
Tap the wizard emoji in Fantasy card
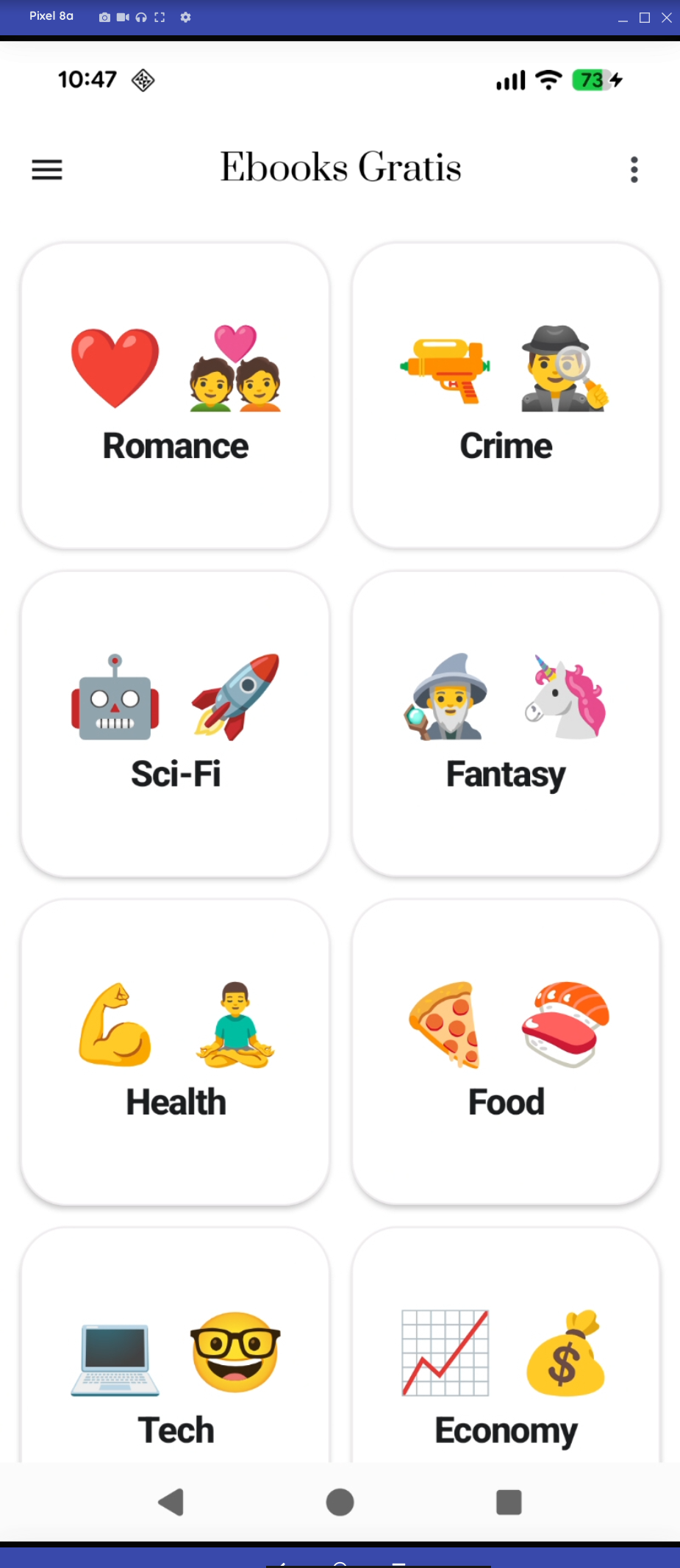click(446, 698)
